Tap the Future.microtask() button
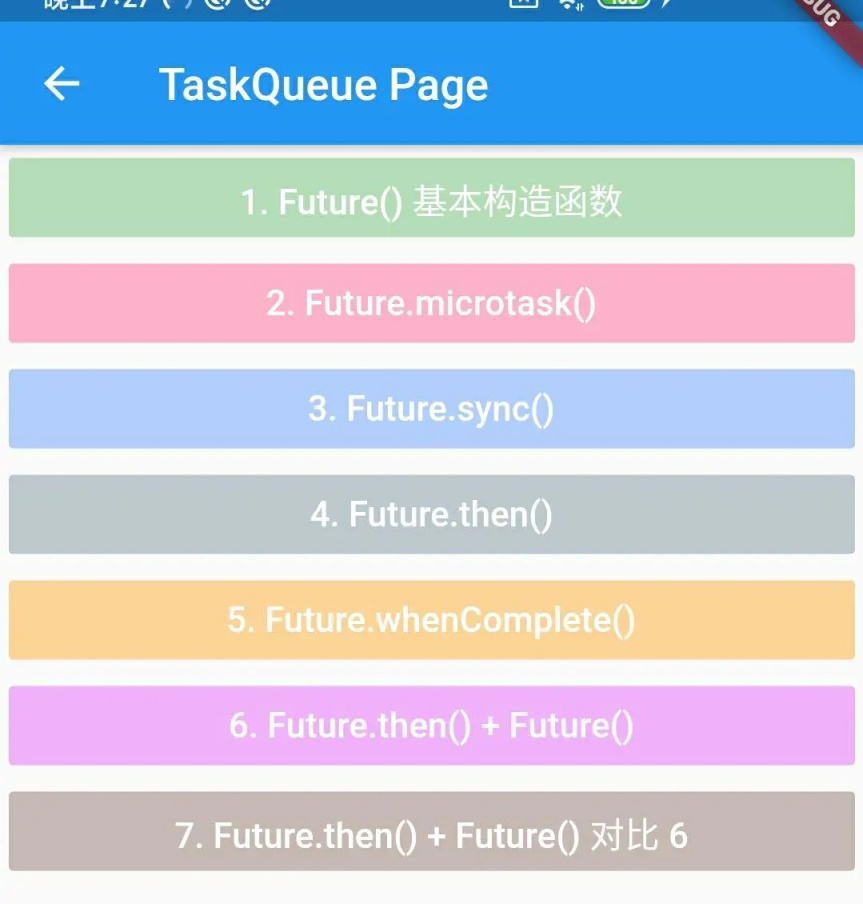 point(431,303)
